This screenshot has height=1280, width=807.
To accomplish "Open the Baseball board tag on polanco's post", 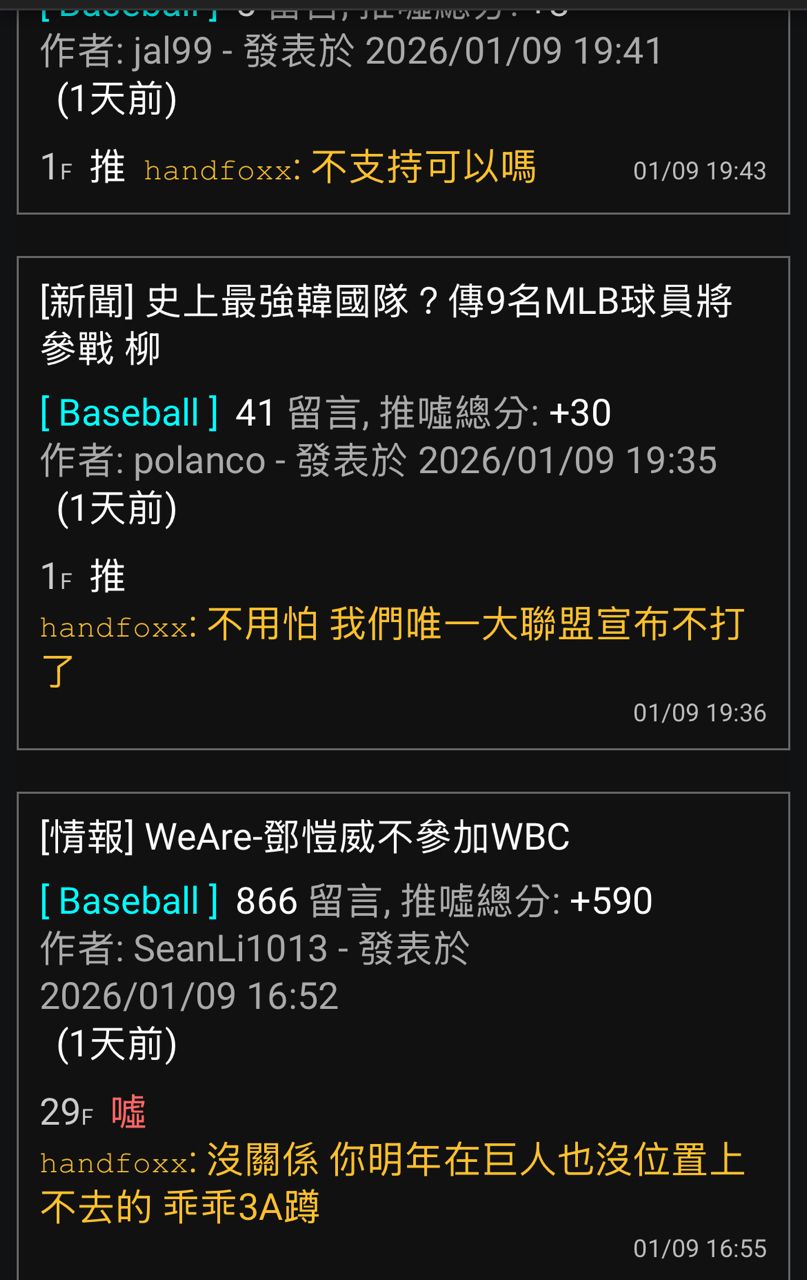I will (x=129, y=412).
